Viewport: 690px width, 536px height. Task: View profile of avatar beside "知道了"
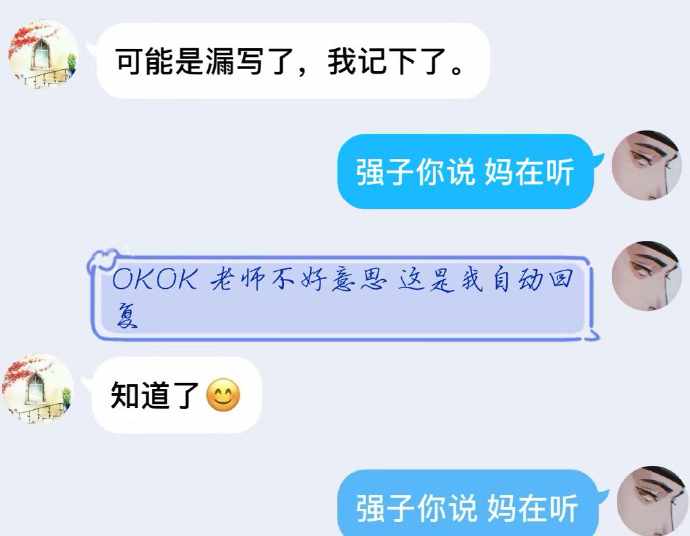39,390
